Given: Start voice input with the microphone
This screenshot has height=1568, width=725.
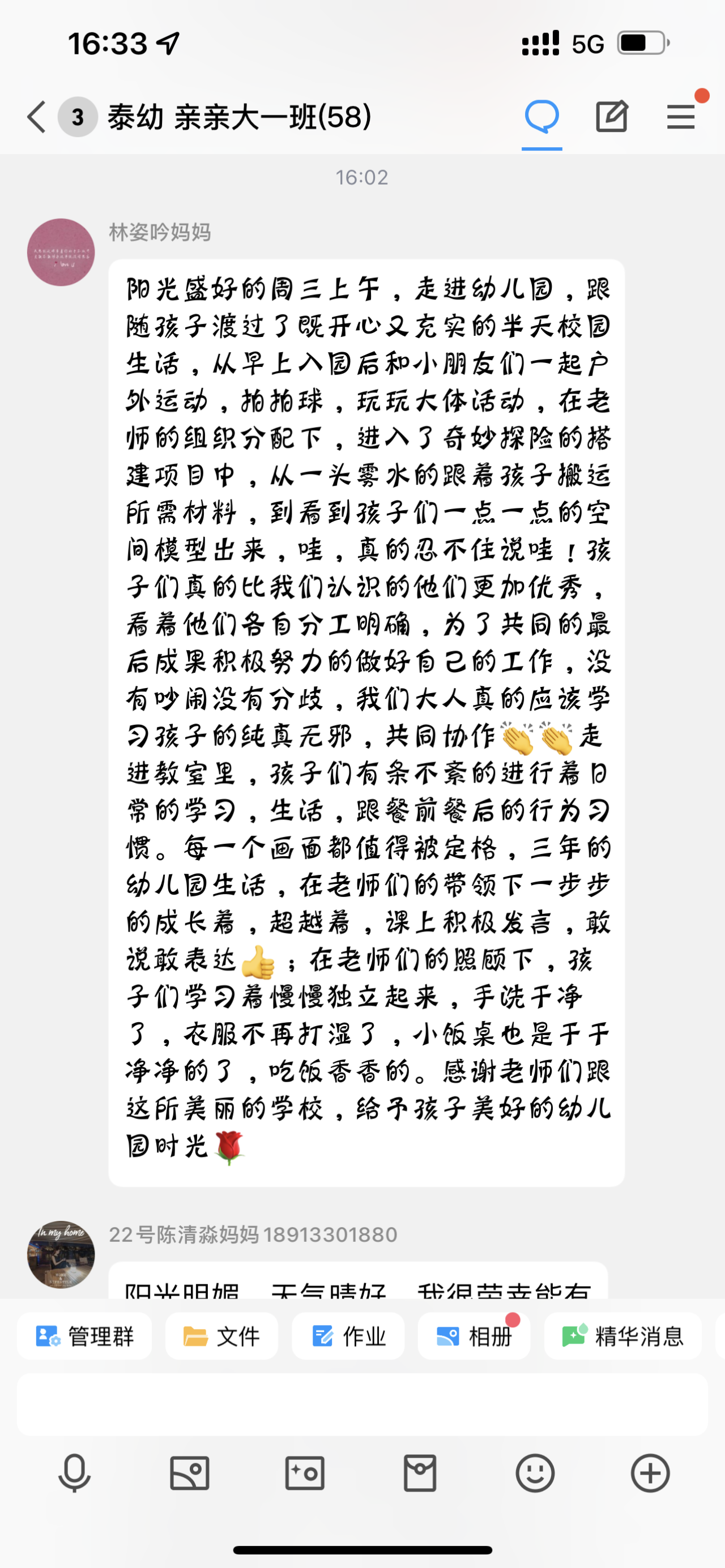Looking at the screenshot, I should pos(74,1473).
